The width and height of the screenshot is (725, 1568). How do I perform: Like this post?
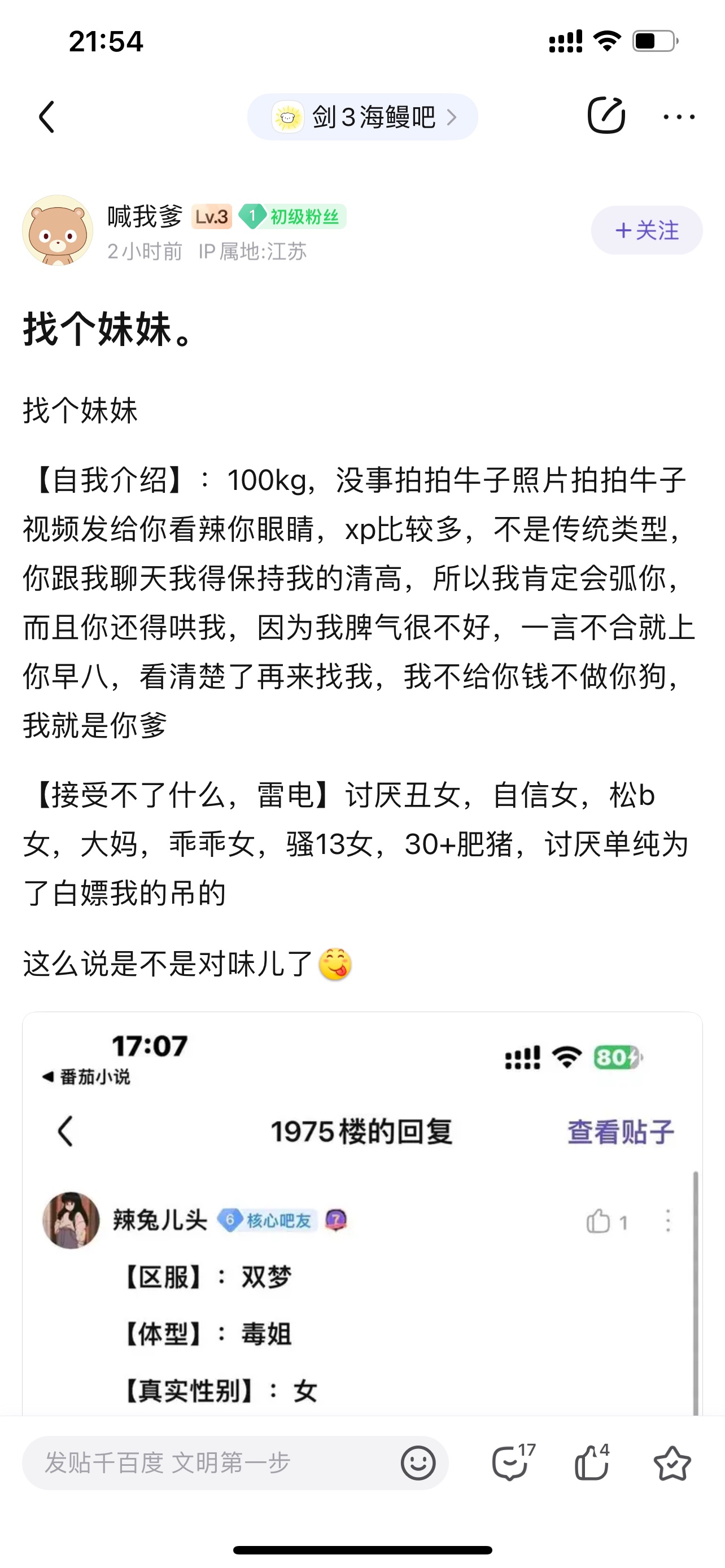pos(592,1462)
